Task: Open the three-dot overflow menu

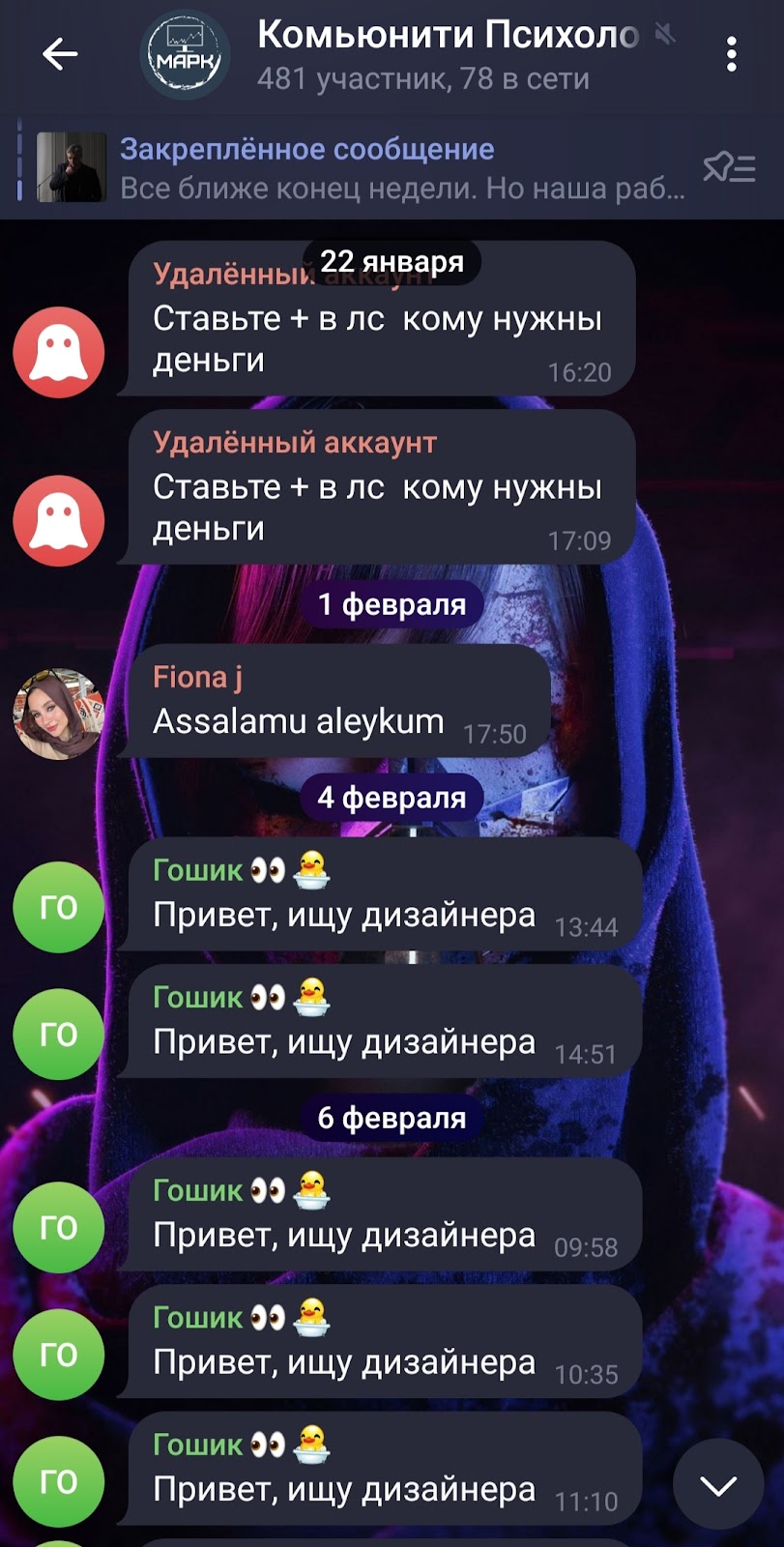Action: (732, 54)
